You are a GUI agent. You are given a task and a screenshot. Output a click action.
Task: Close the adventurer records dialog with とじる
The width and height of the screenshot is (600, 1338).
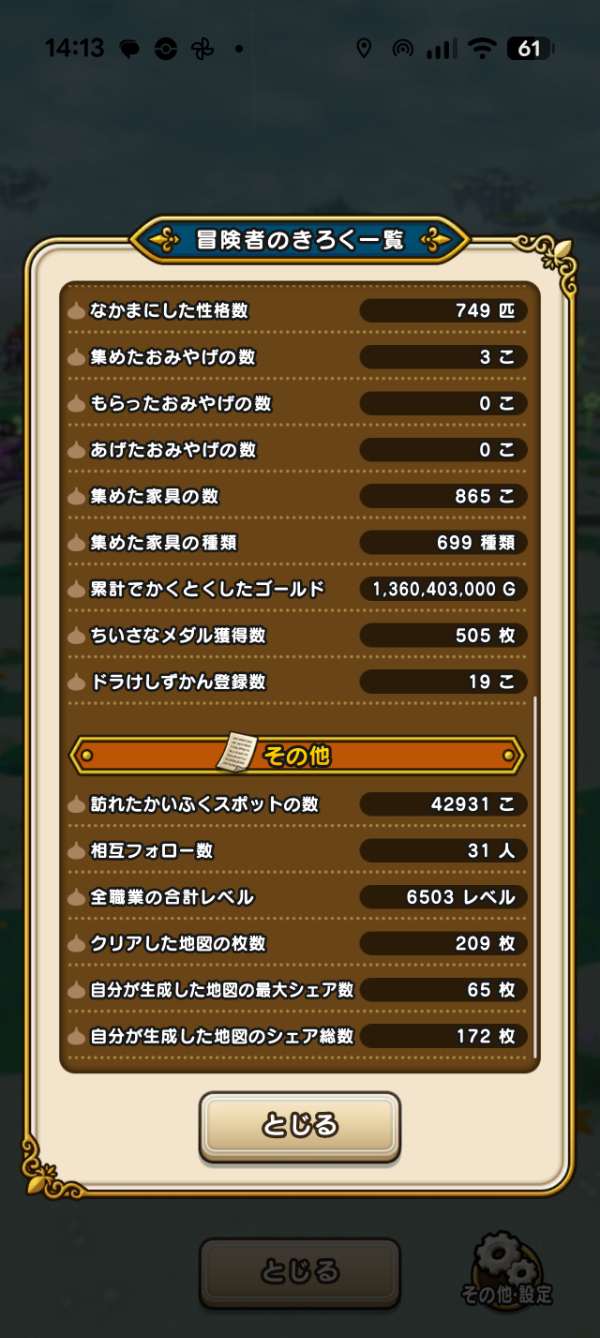(x=300, y=1126)
